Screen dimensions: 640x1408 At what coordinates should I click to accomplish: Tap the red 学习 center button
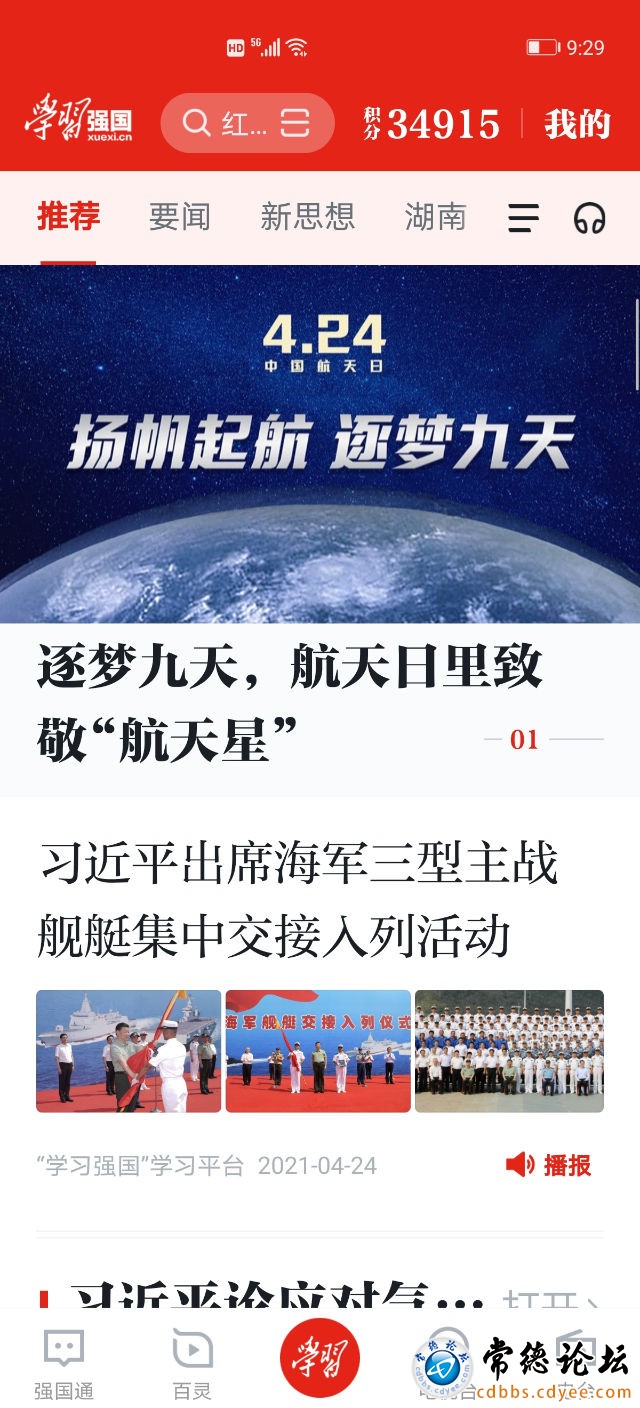click(x=319, y=1358)
